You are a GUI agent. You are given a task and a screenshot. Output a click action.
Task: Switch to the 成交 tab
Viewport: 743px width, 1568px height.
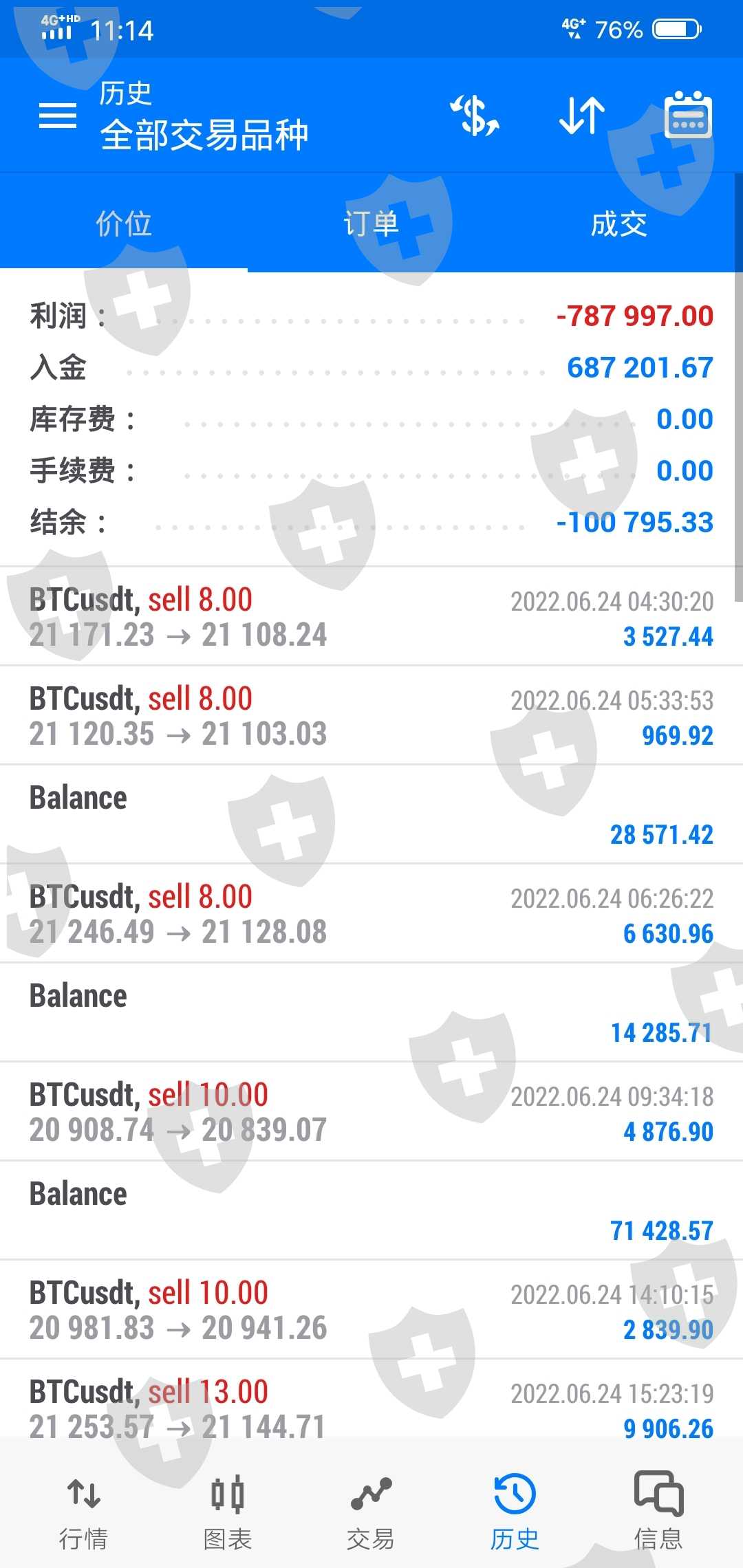point(619,224)
